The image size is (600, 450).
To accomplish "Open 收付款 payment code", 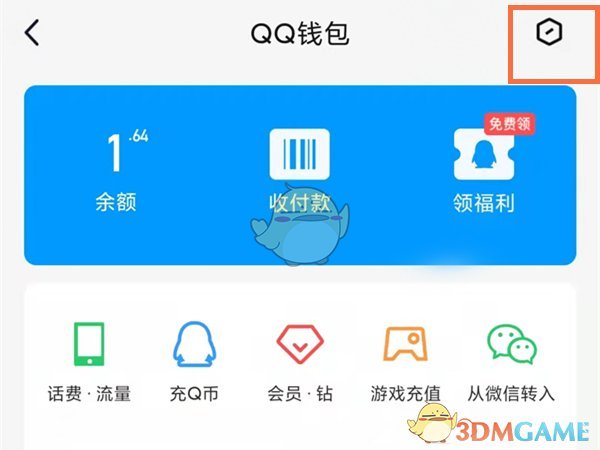I will pyautogui.click(x=299, y=170).
